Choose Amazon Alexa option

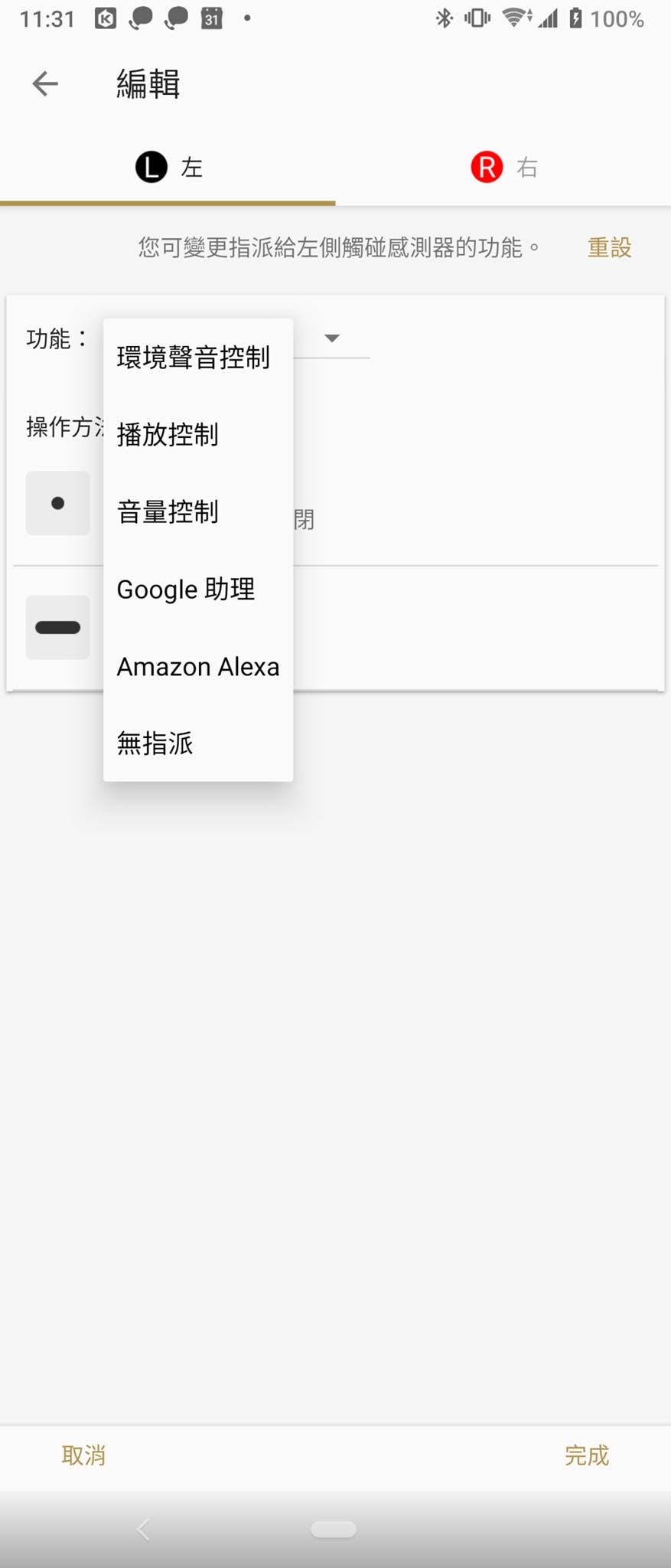[x=197, y=667]
